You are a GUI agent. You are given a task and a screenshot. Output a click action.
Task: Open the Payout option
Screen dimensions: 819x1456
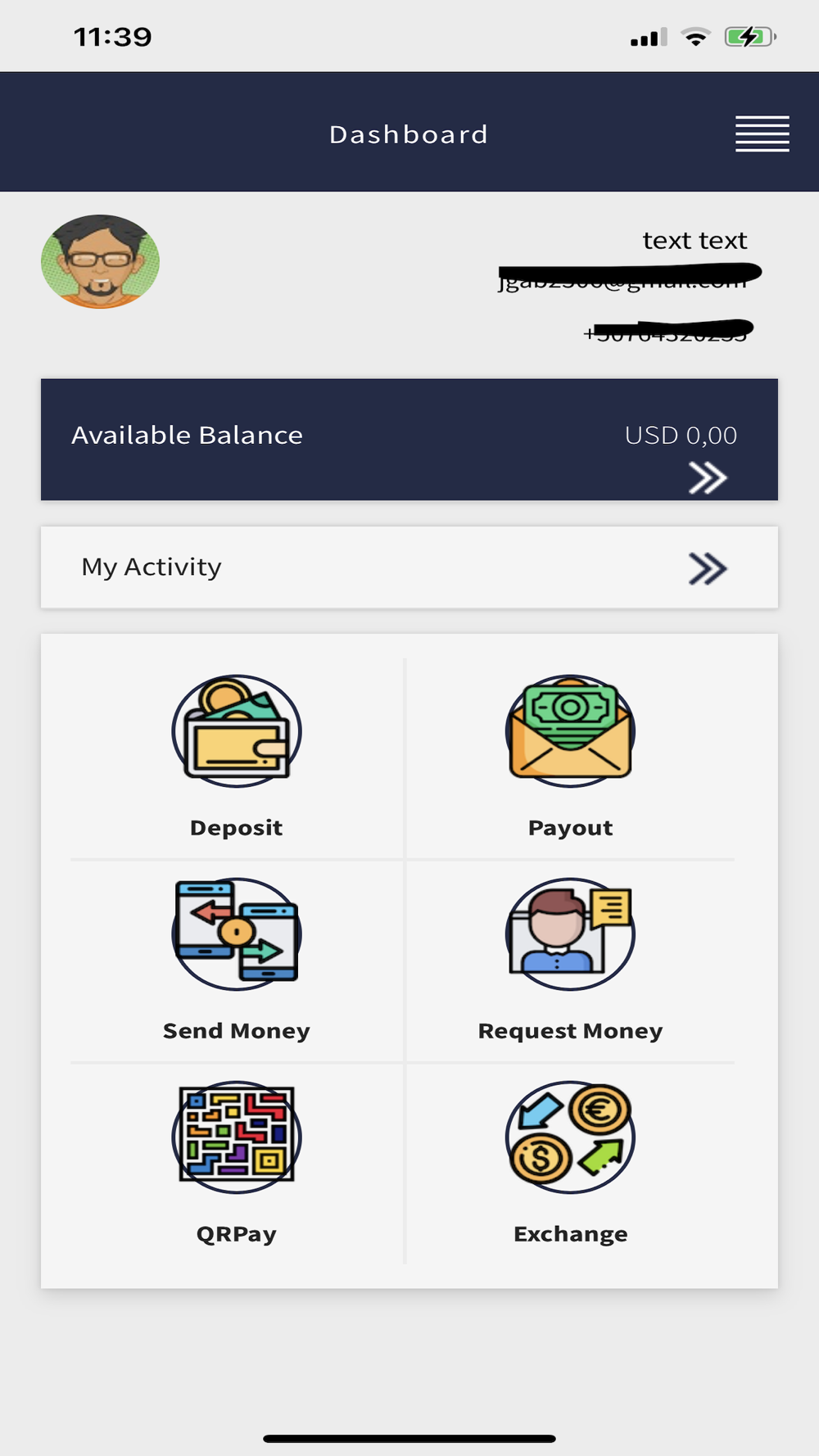(x=570, y=755)
